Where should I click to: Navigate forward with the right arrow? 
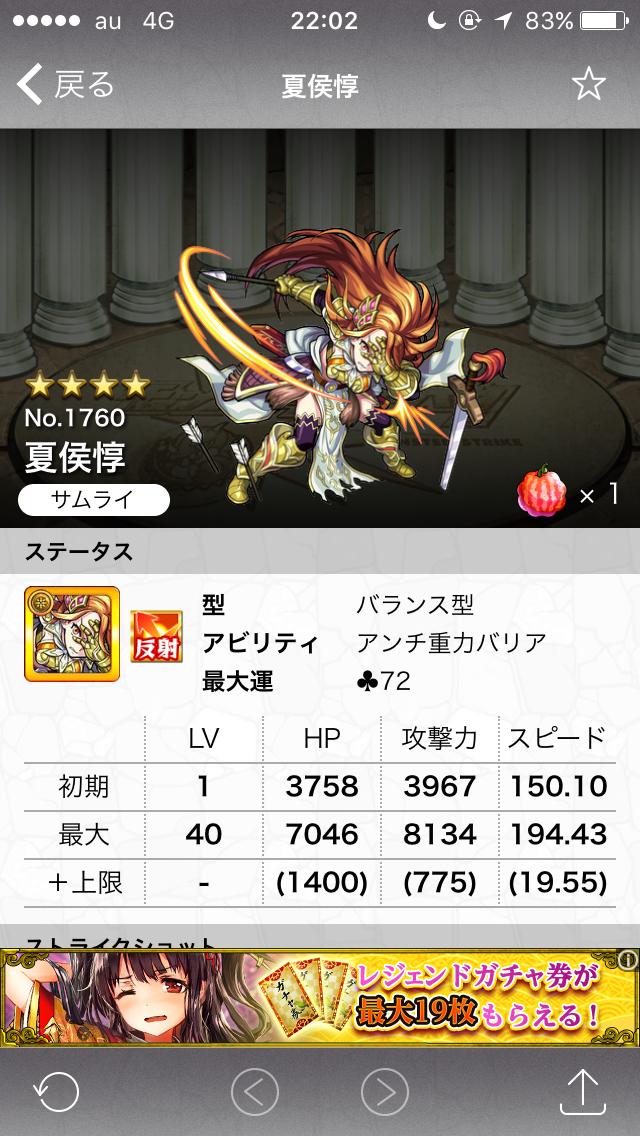point(385,1091)
